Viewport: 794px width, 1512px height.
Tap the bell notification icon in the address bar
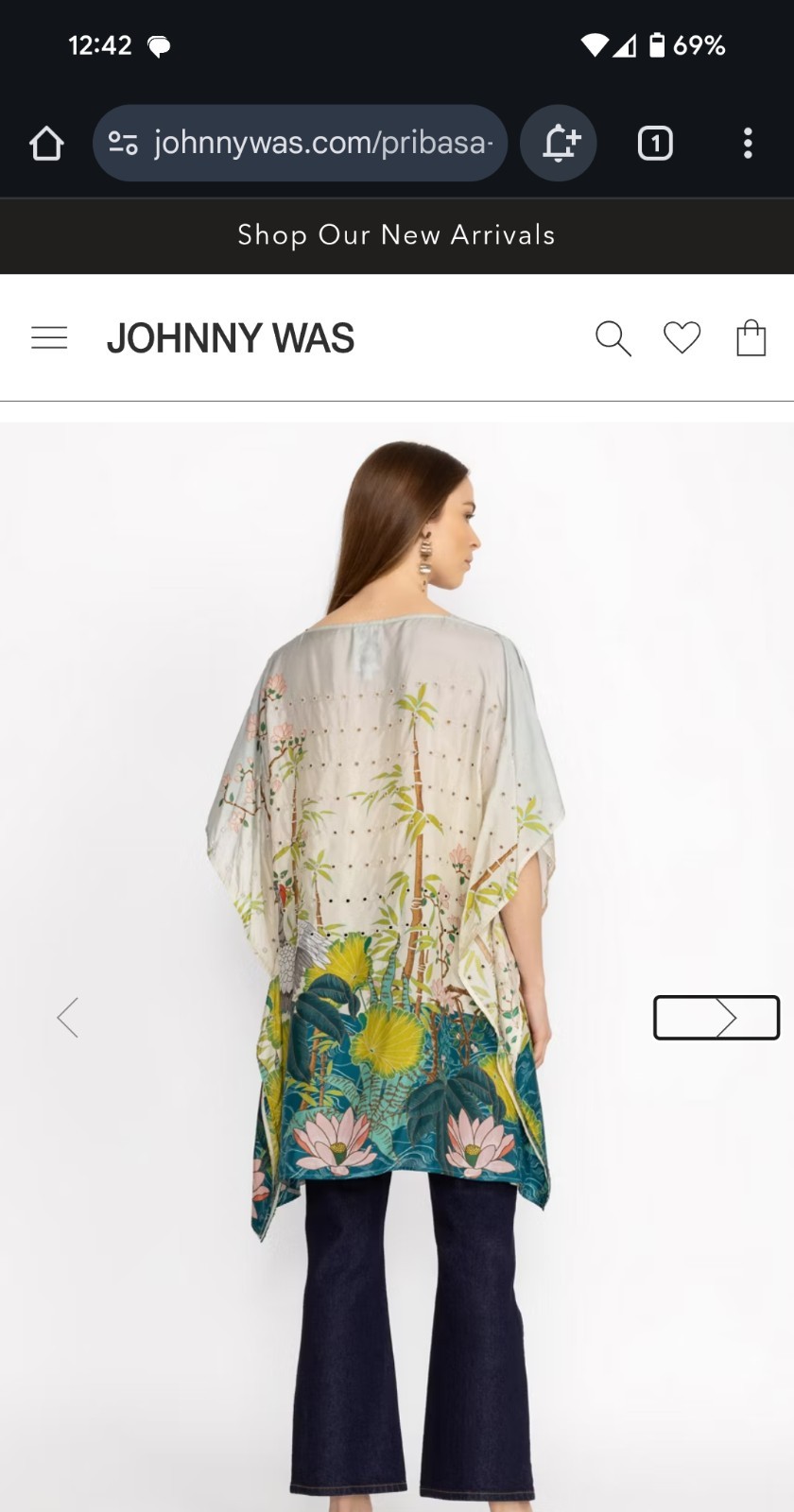(559, 144)
